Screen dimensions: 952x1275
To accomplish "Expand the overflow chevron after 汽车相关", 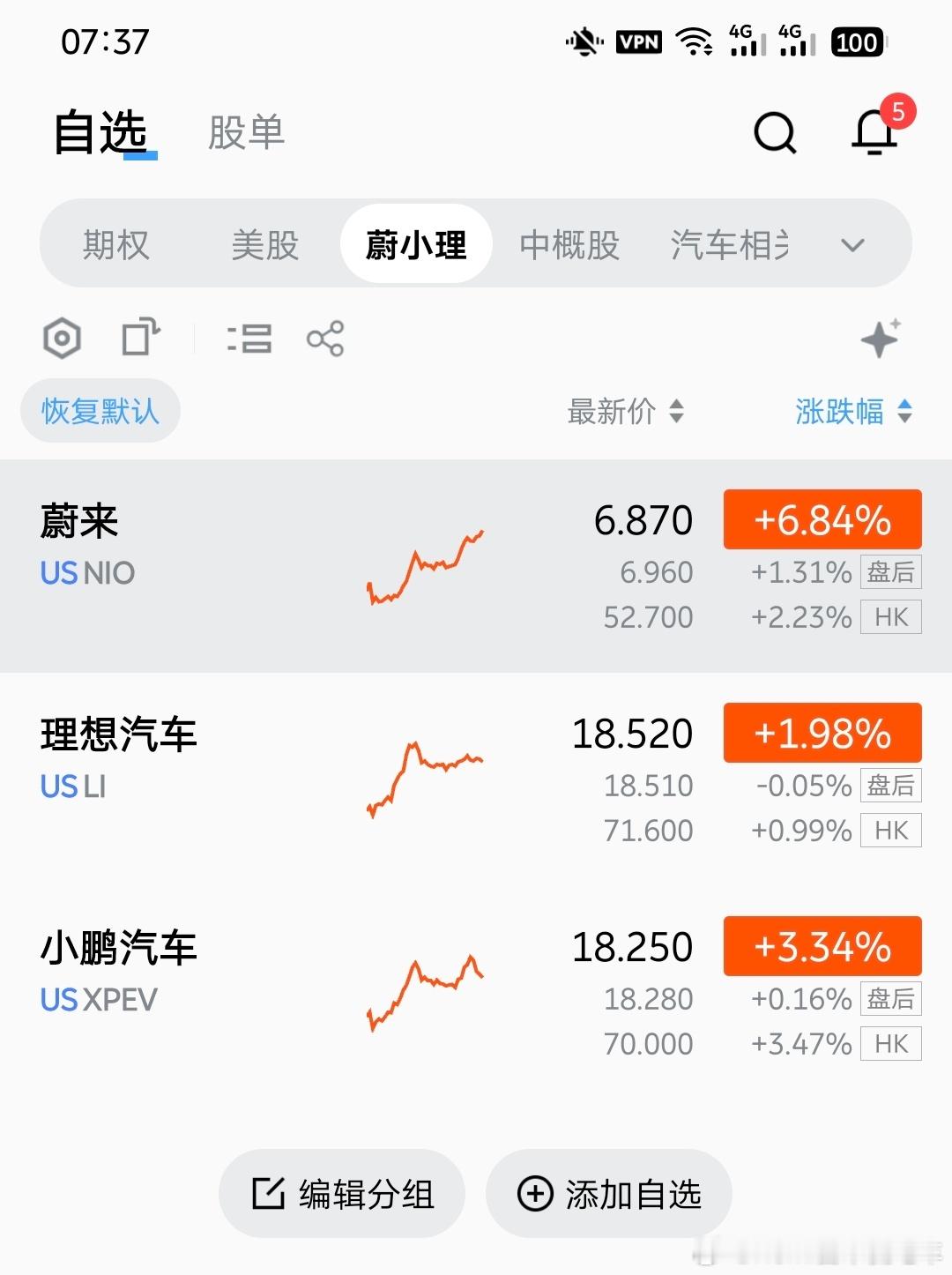I will [x=852, y=244].
